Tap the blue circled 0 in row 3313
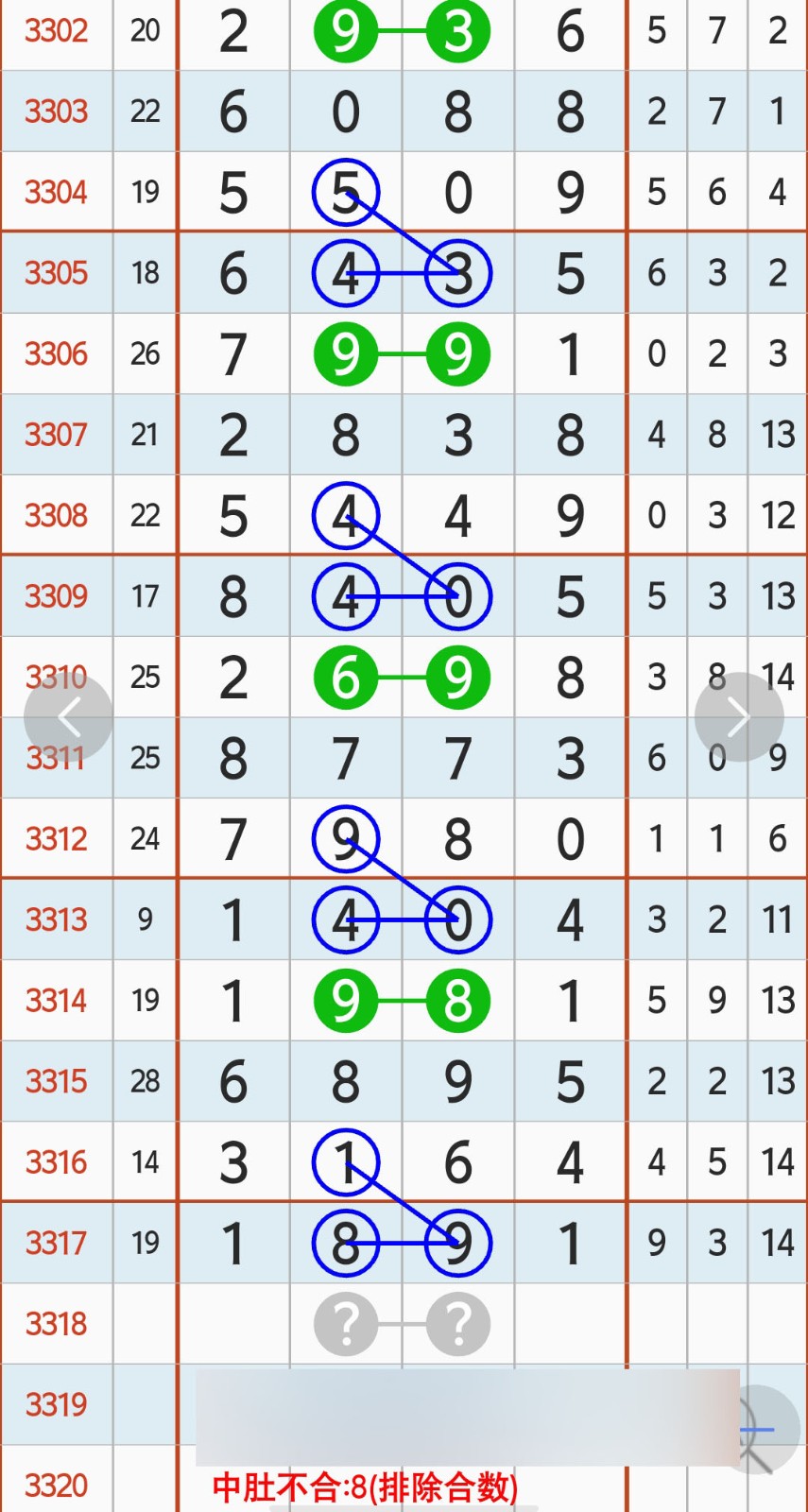This screenshot has width=808, height=1512. click(x=457, y=919)
